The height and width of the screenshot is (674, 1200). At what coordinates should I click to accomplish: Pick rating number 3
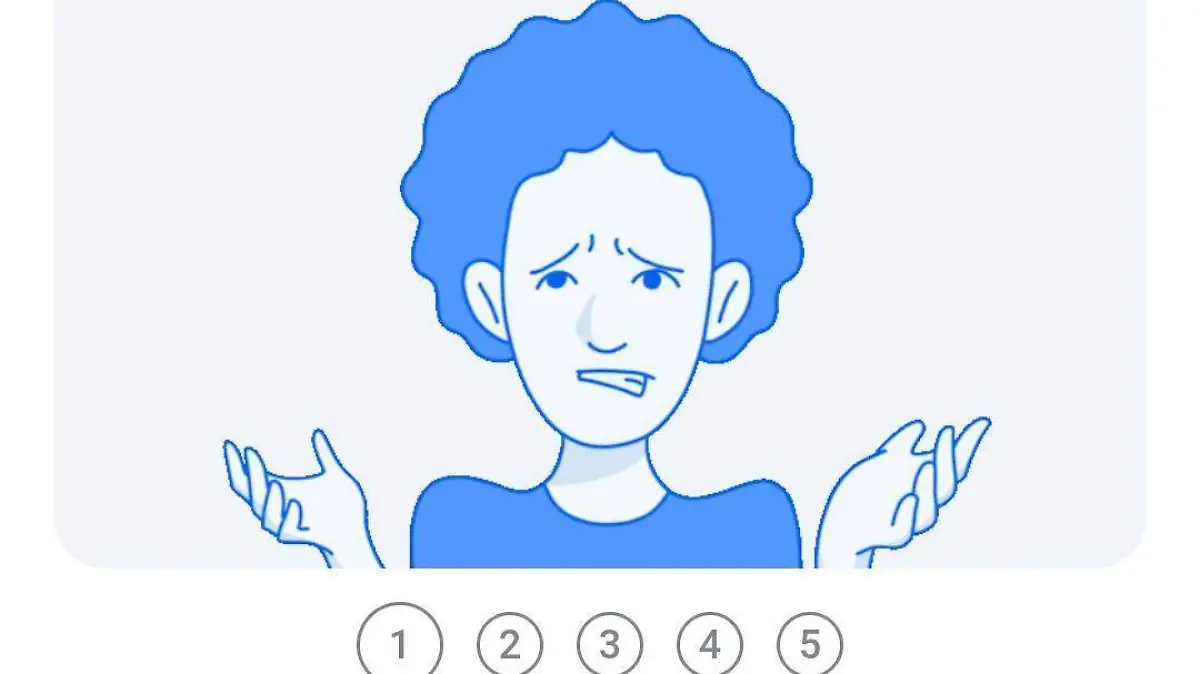pos(610,646)
